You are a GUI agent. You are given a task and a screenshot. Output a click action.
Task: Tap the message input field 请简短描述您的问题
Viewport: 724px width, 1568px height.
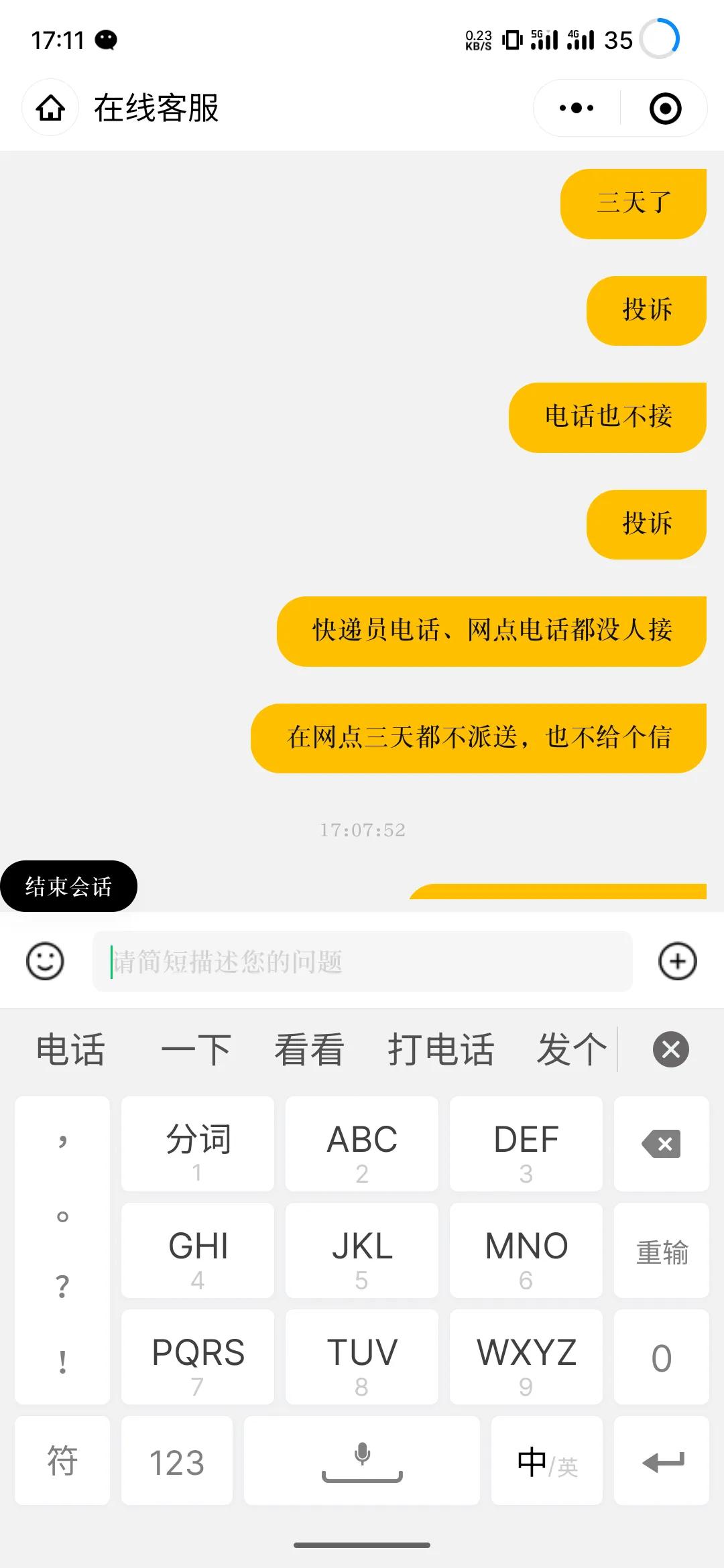click(362, 962)
